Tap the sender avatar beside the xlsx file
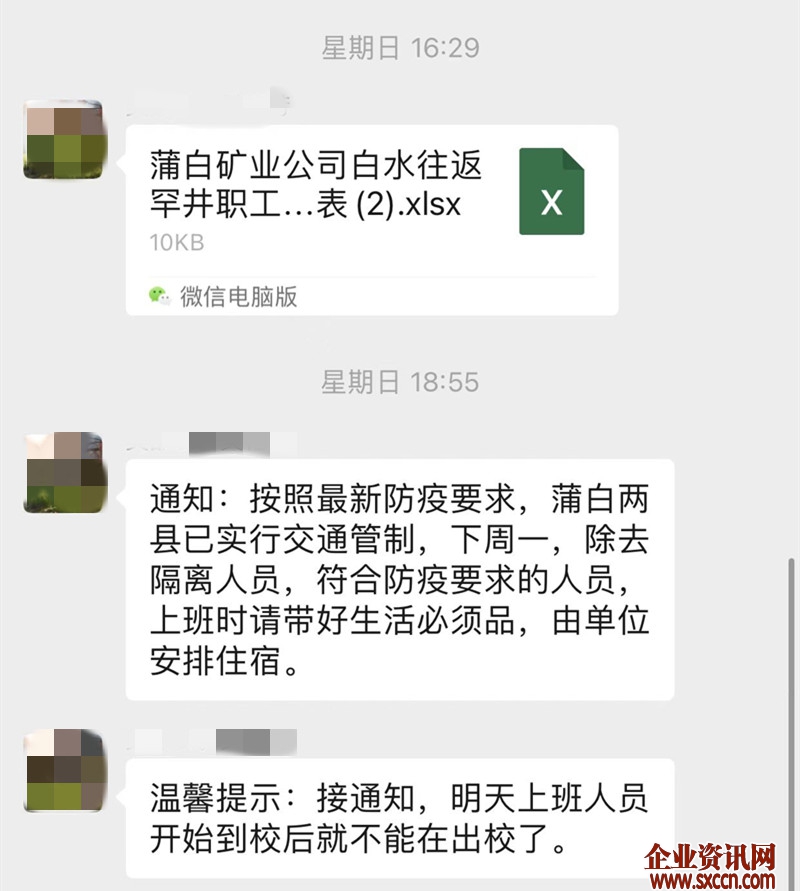The image size is (800, 891). coord(63,139)
